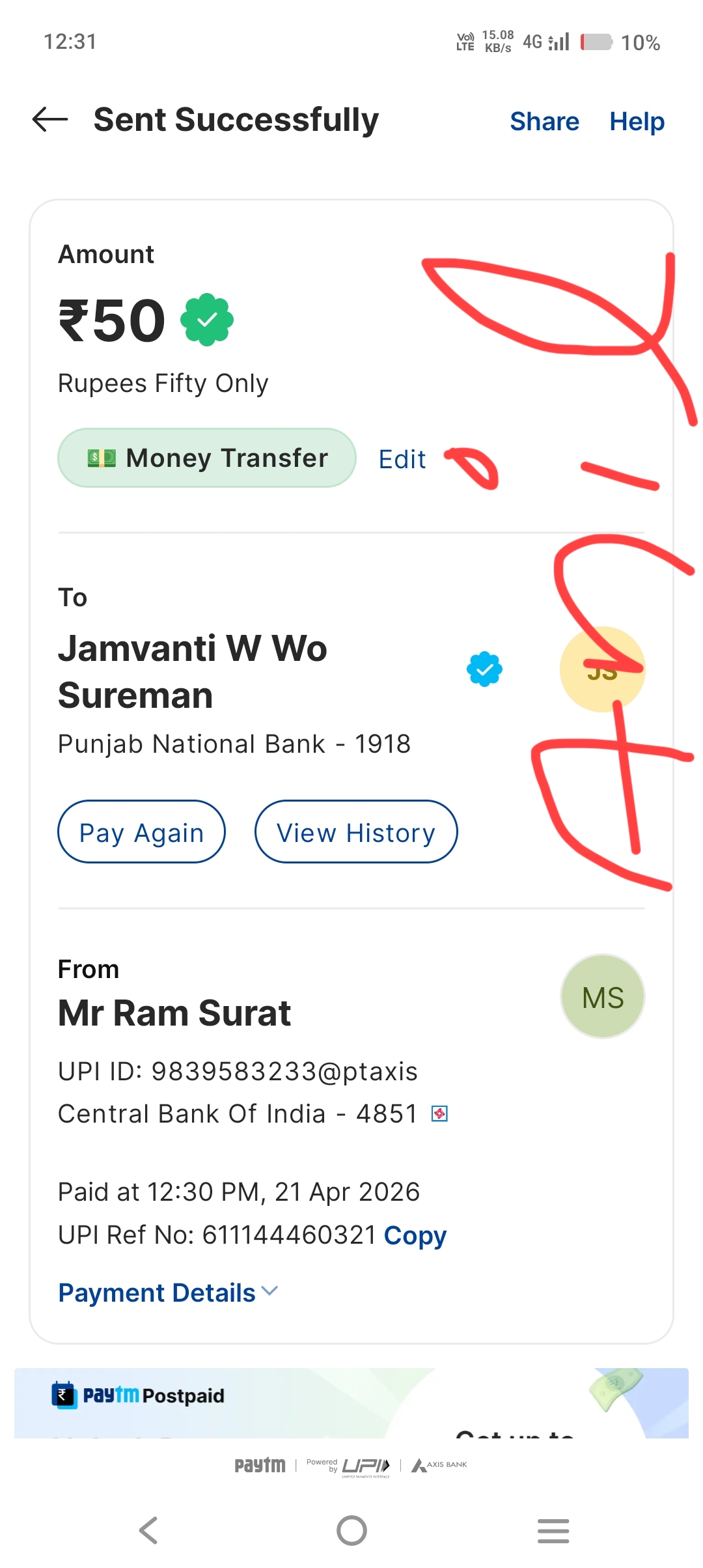View History with this recipient
This screenshot has height=1568, width=703.
click(356, 832)
